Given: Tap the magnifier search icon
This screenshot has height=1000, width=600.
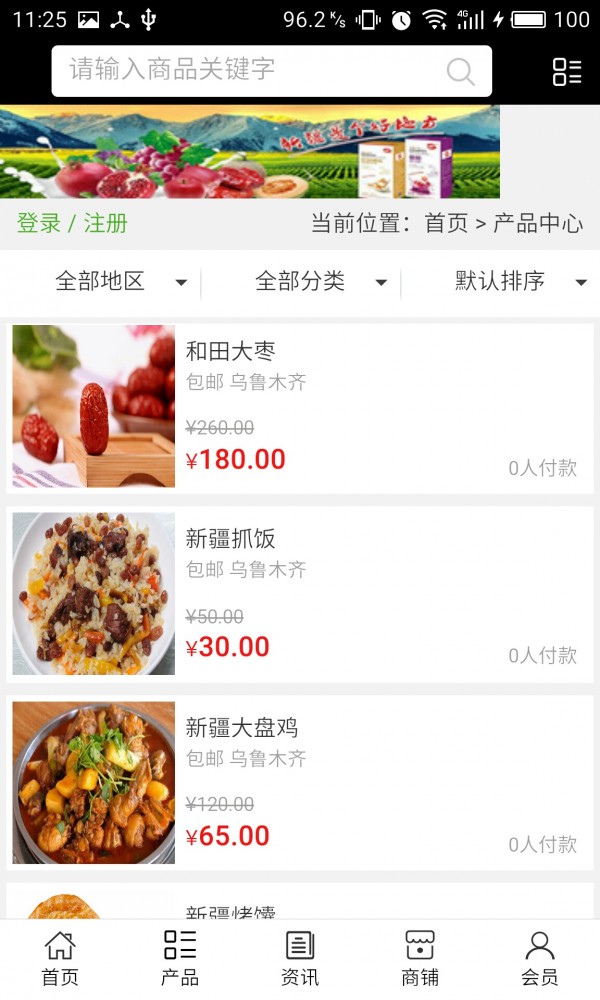Looking at the screenshot, I should click(x=460, y=71).
